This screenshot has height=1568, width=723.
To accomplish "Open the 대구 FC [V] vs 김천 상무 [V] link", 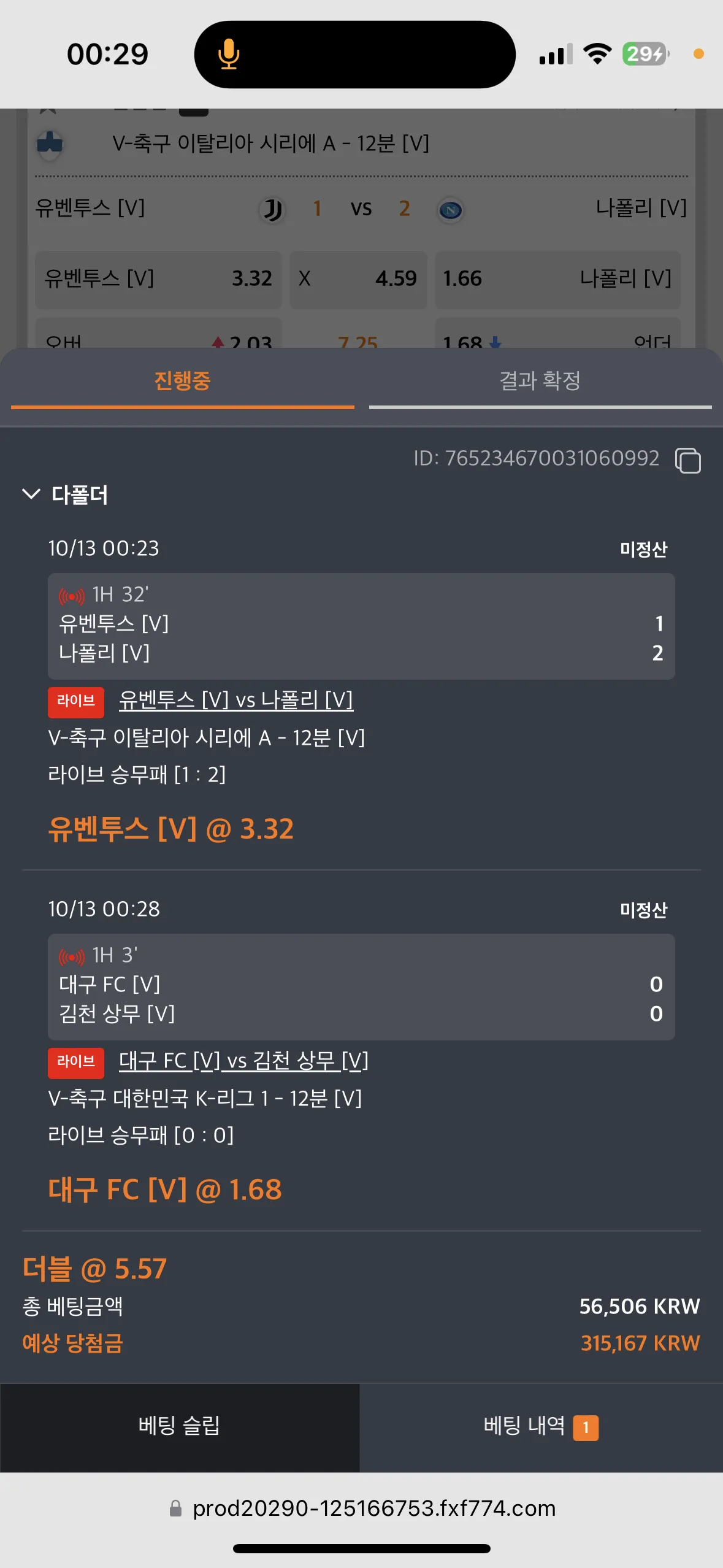I will coord(243,1061).
